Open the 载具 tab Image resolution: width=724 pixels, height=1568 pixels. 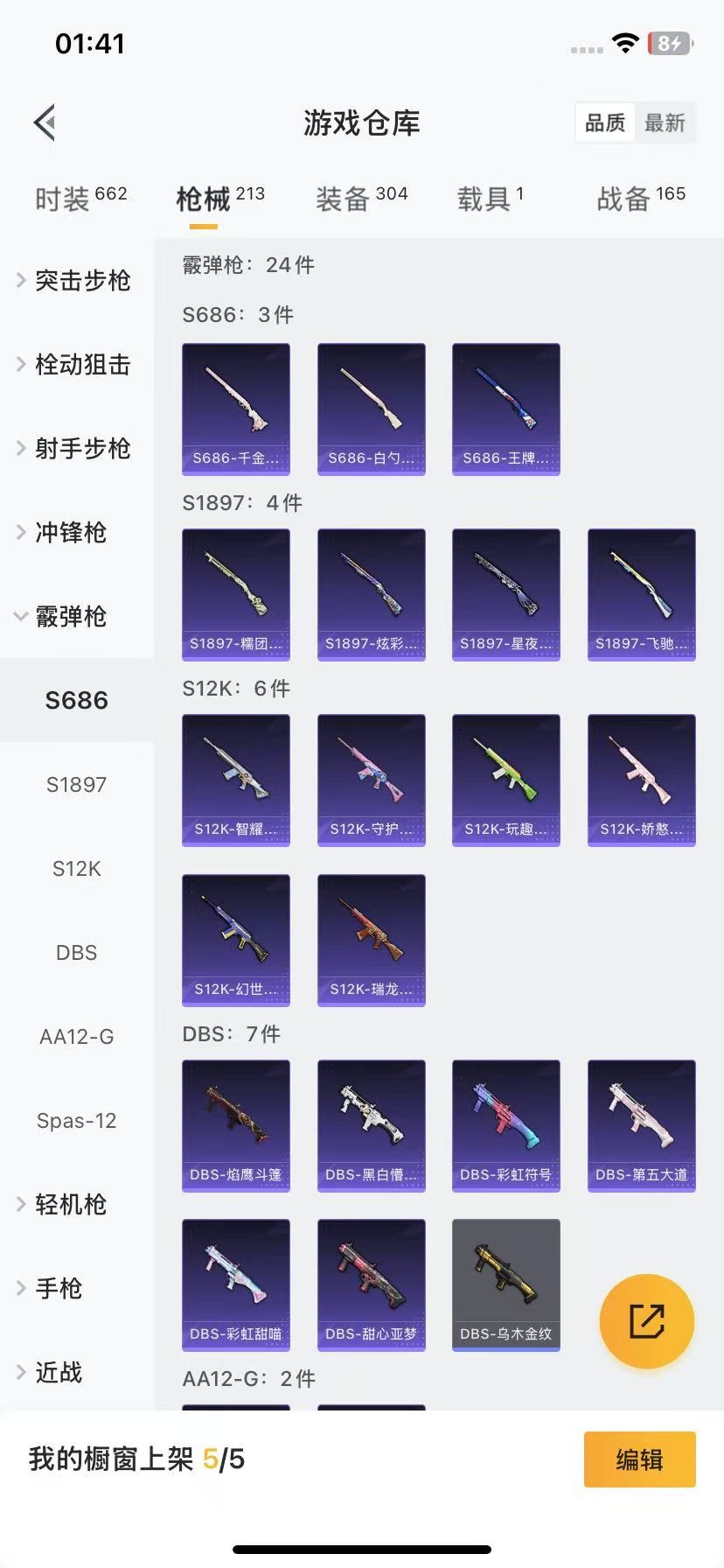(x=490, y=199)
